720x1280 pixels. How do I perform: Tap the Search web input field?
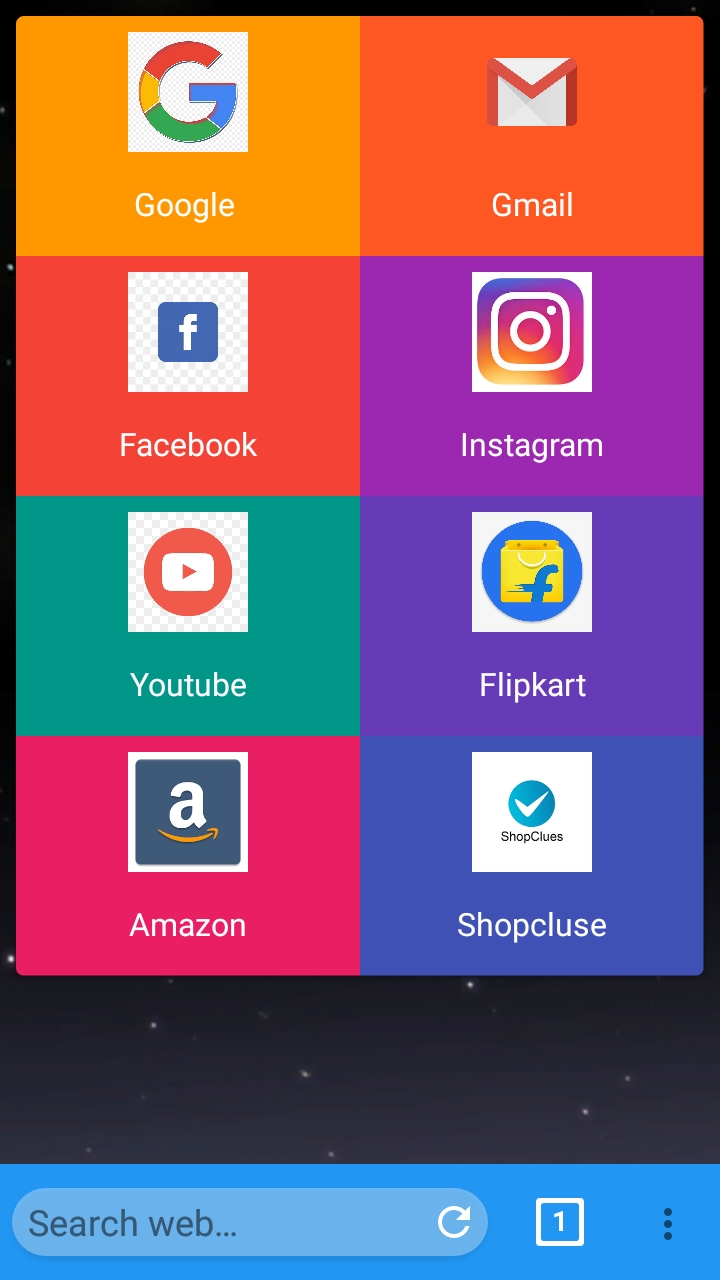pyautogui.click(x=200, y=1221)
